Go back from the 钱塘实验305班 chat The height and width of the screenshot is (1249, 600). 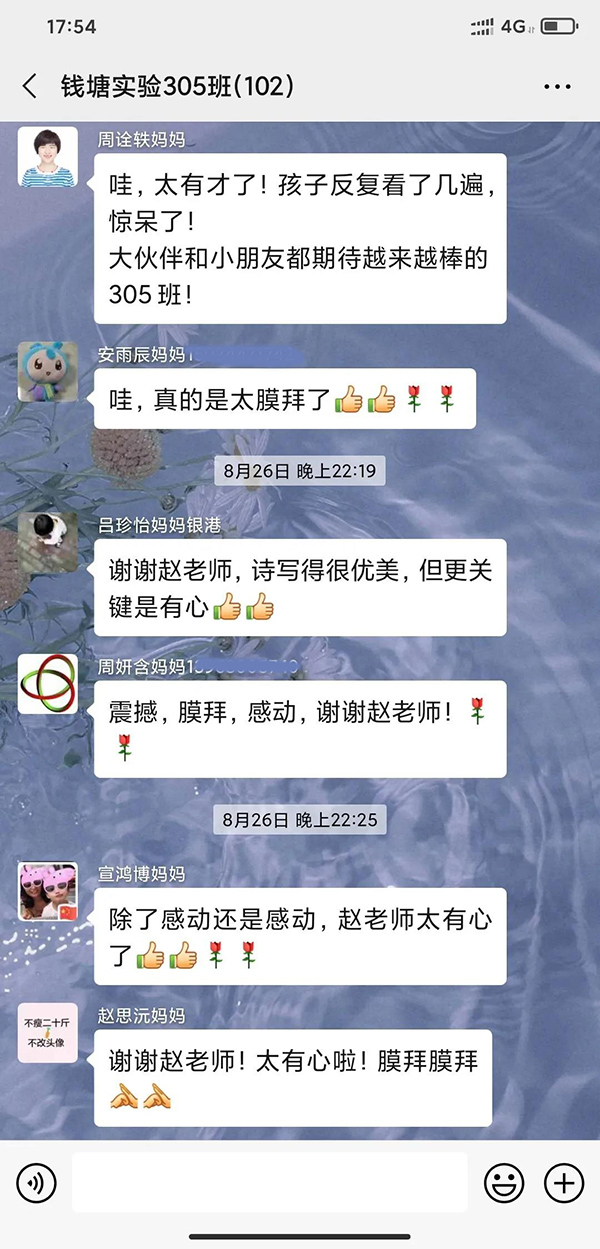(x=30, y=87)
